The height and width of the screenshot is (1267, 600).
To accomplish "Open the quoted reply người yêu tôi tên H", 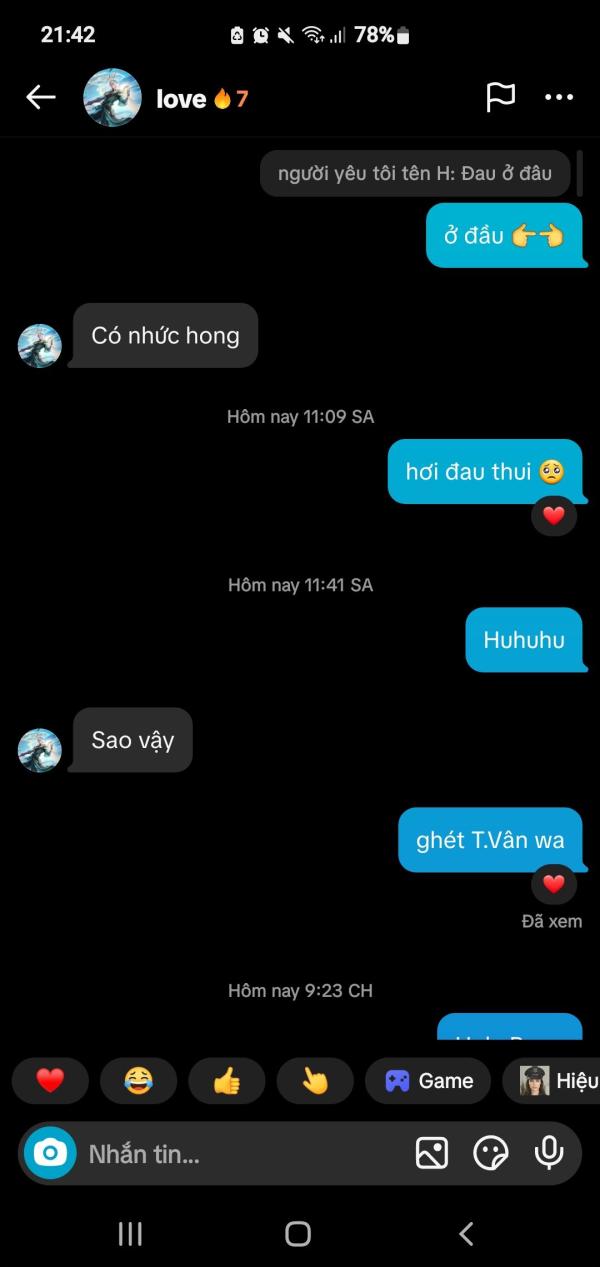I will (x=415, y=173).
